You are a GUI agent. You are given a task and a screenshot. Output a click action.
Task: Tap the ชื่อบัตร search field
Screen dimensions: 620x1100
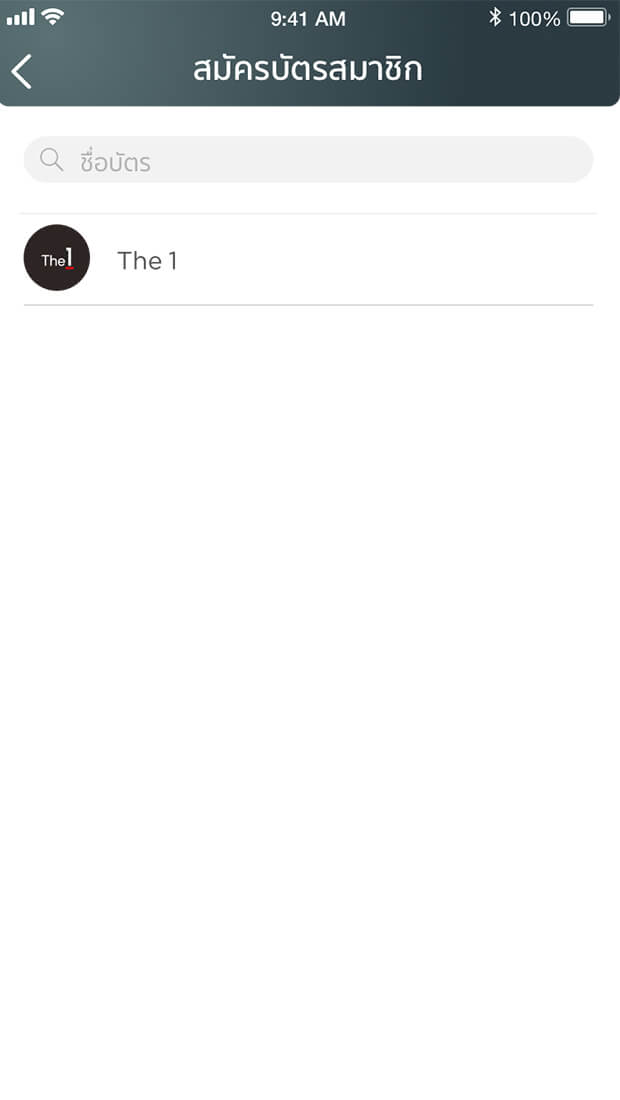point(308,160)
